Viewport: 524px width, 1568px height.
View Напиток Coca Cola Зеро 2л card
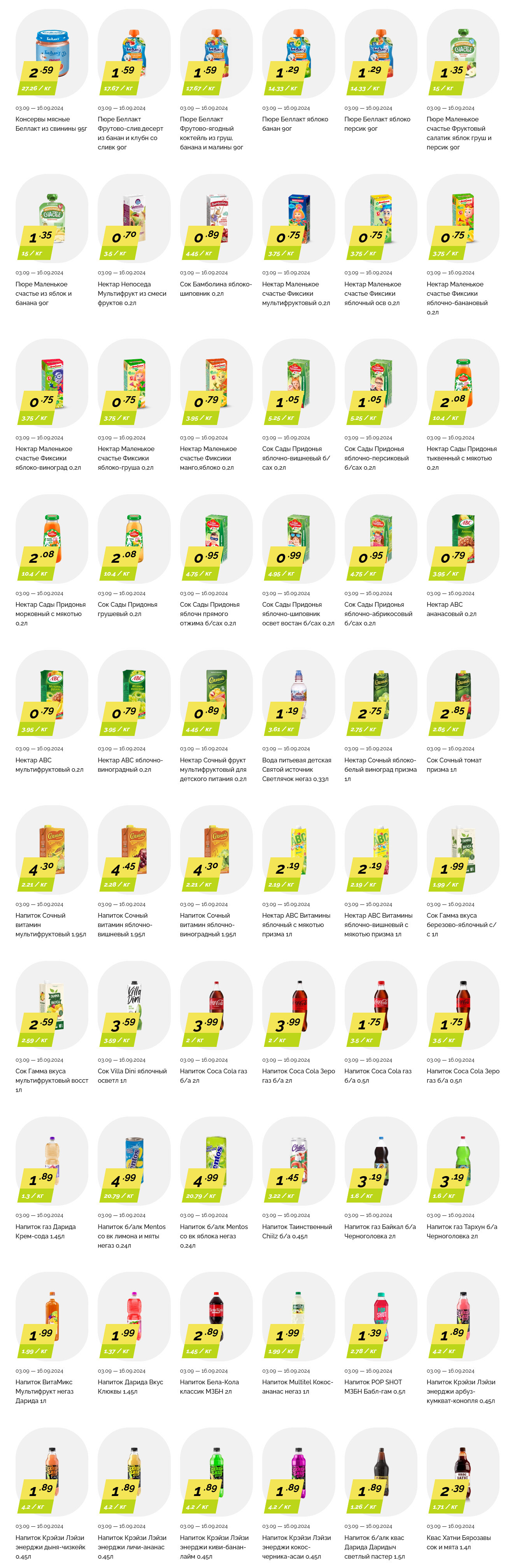point(298,1006)
